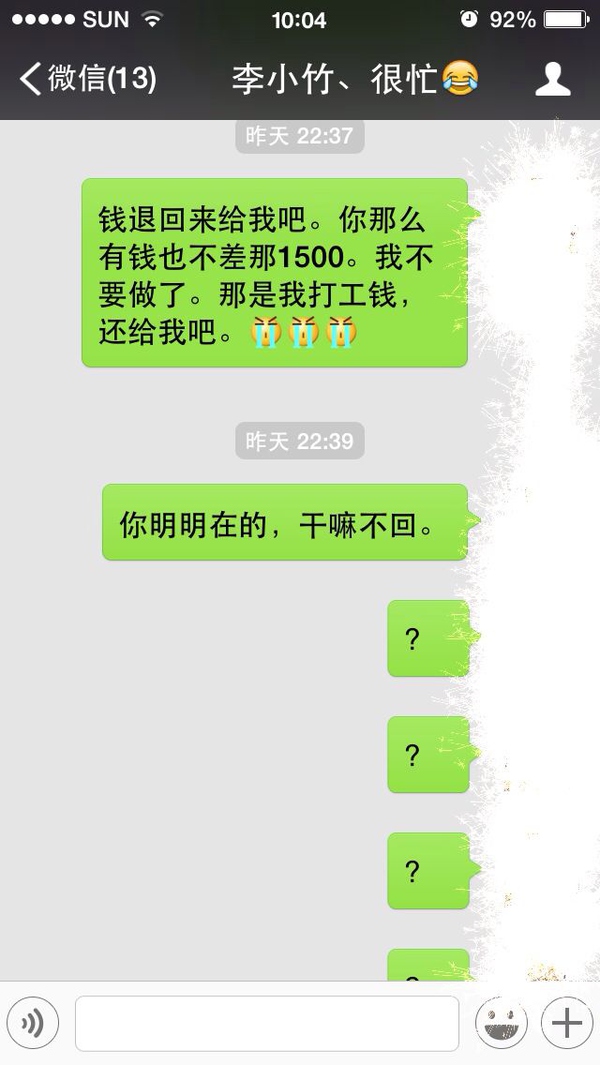The image size is (600, 1065).
Task: Open the emoji sticker panel
Action: pos(501,1023)
